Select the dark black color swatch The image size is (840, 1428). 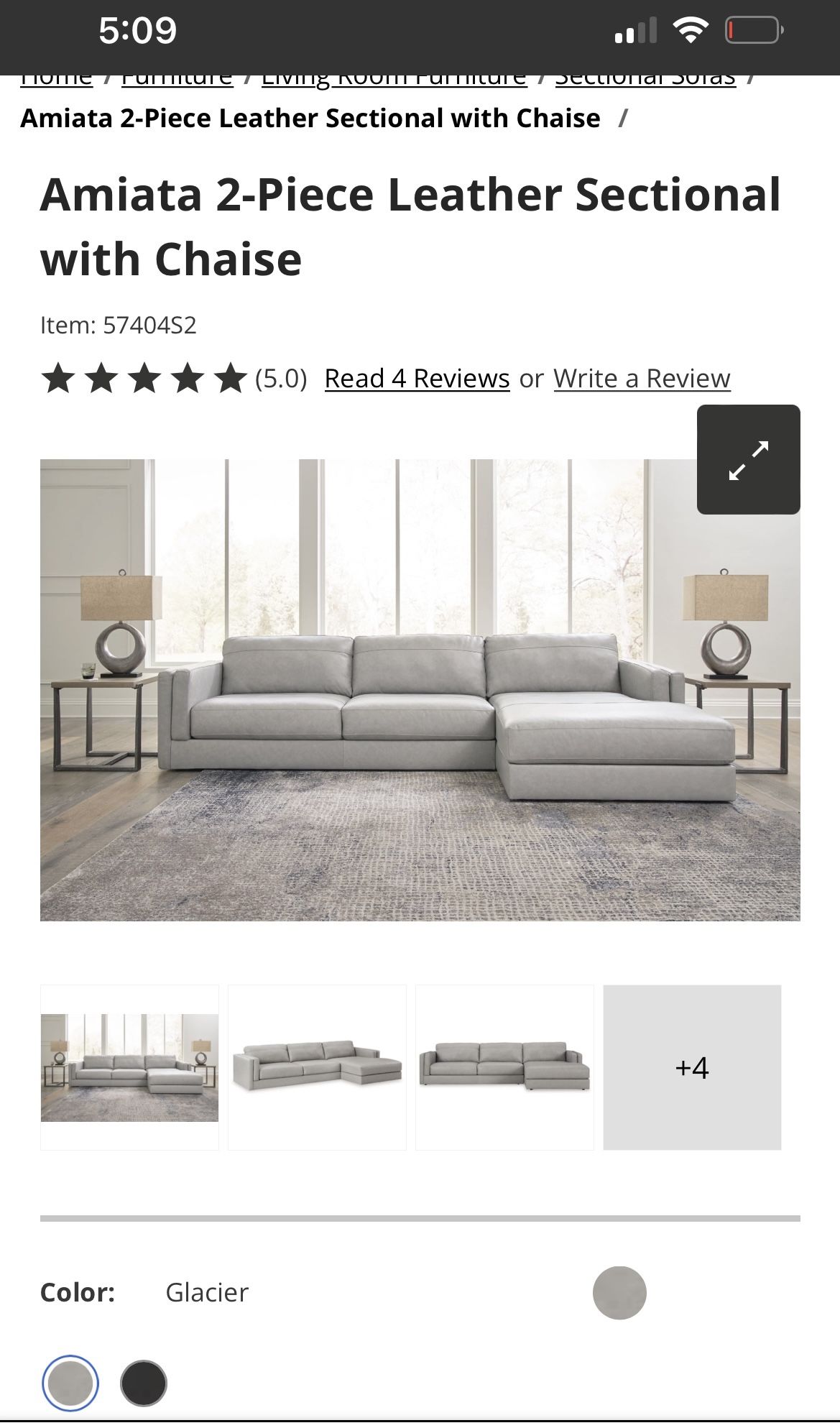click(x=144, y=1383)
